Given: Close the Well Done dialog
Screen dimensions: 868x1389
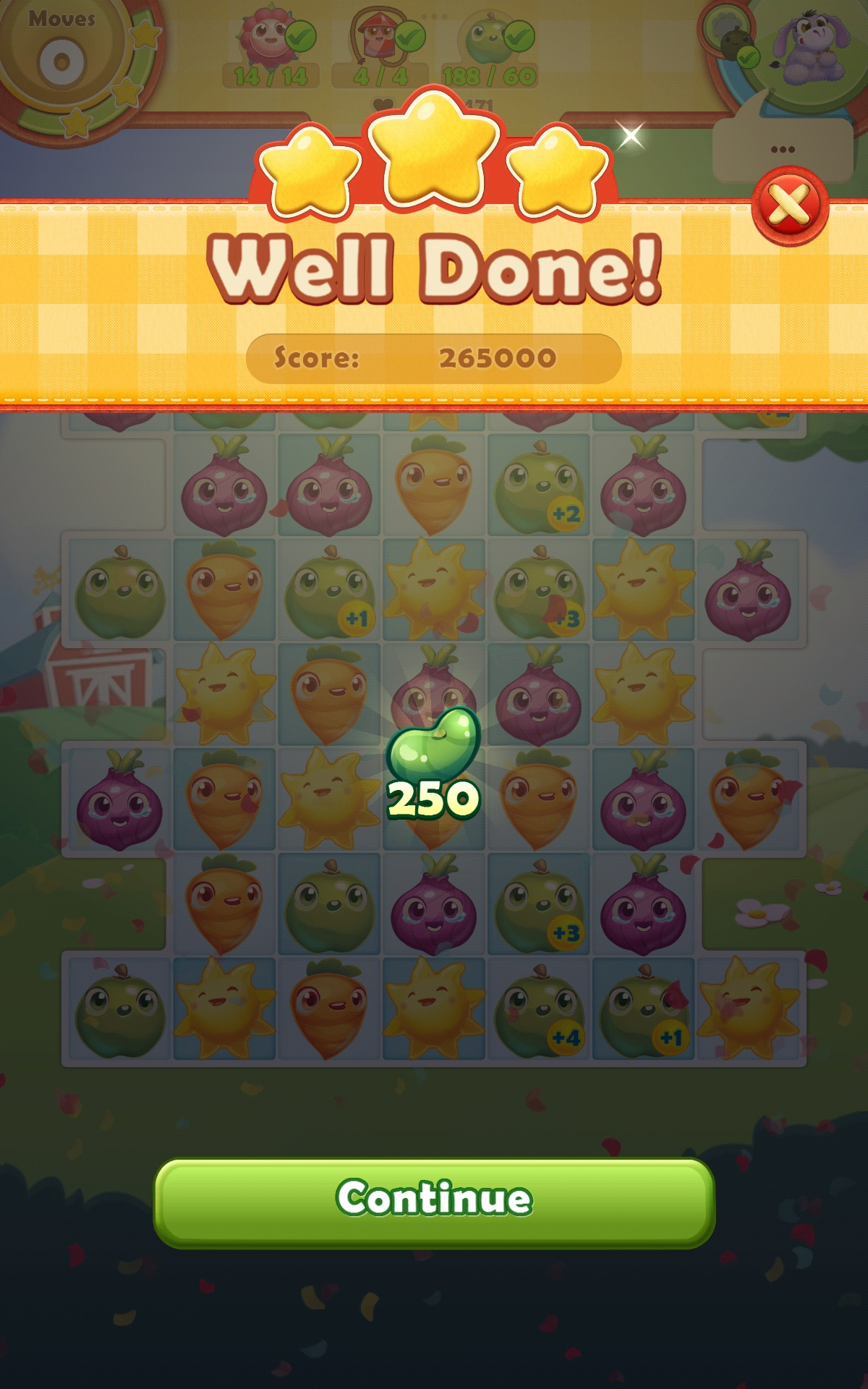Looking at the screenshot, I should [x=790, y=205].
